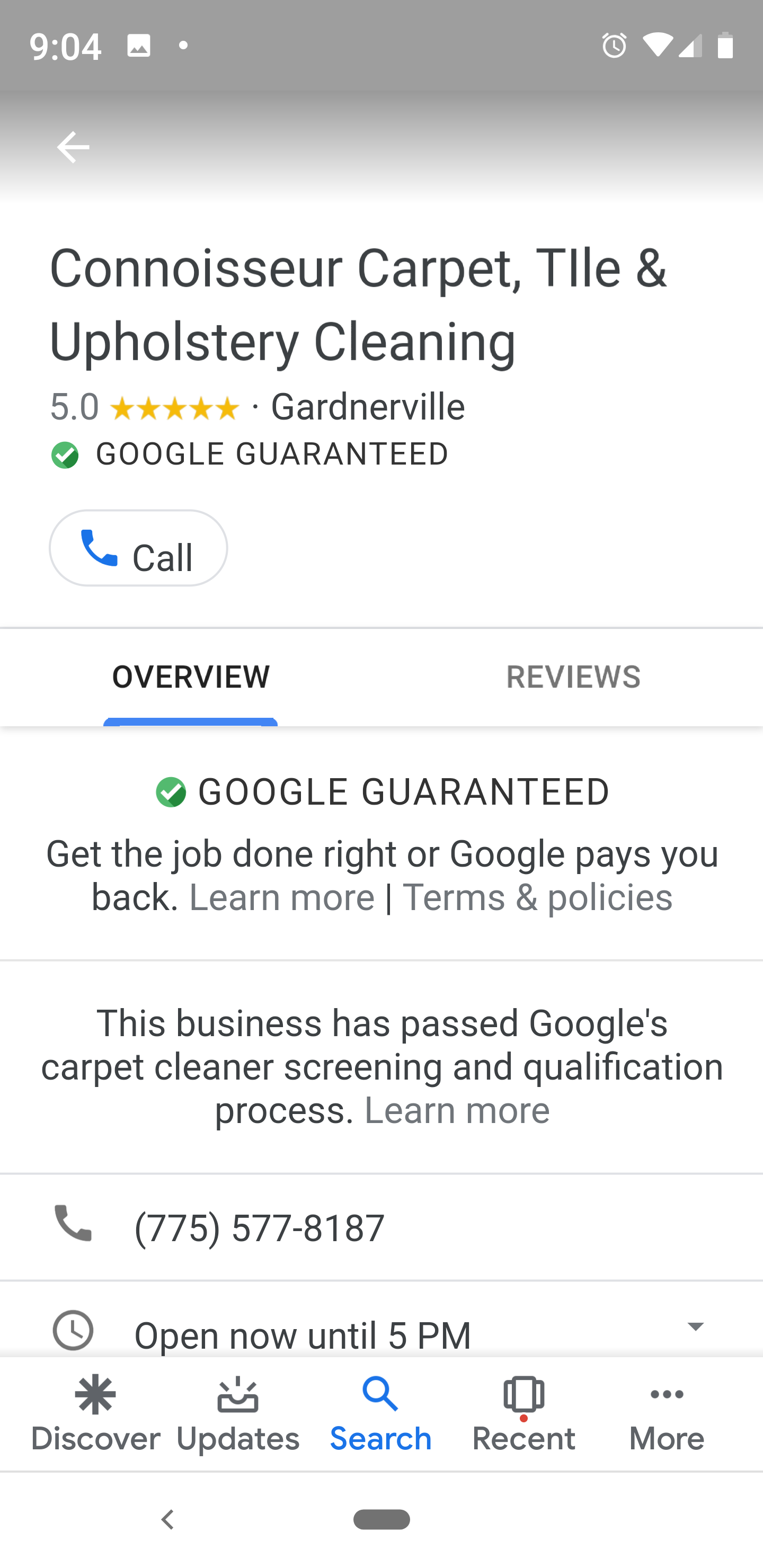The image size is (763, 1568).
Task: Switch to the Updates tab
Action: tap(237, 1413)
